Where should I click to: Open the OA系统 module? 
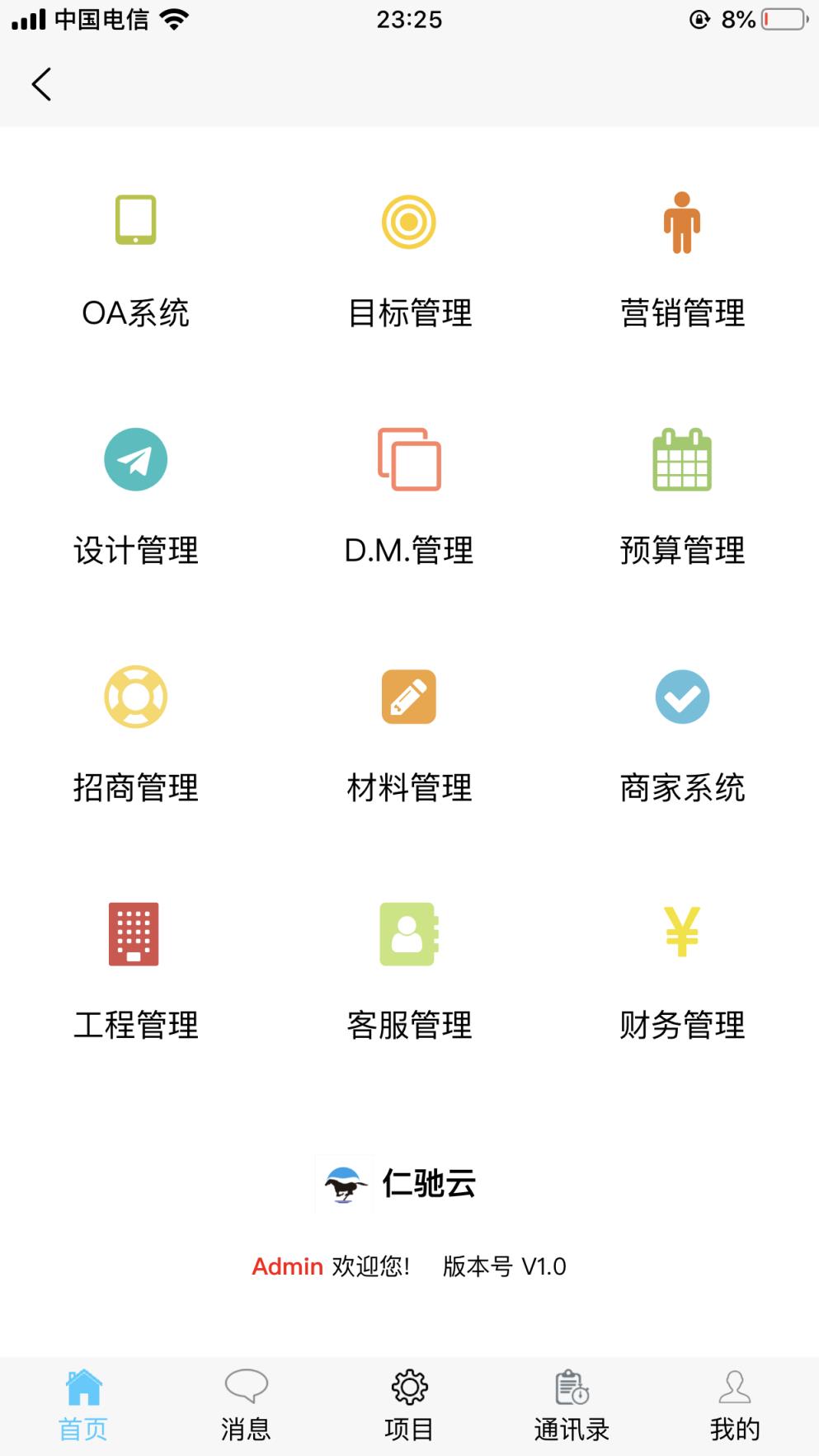pos(136,256)
